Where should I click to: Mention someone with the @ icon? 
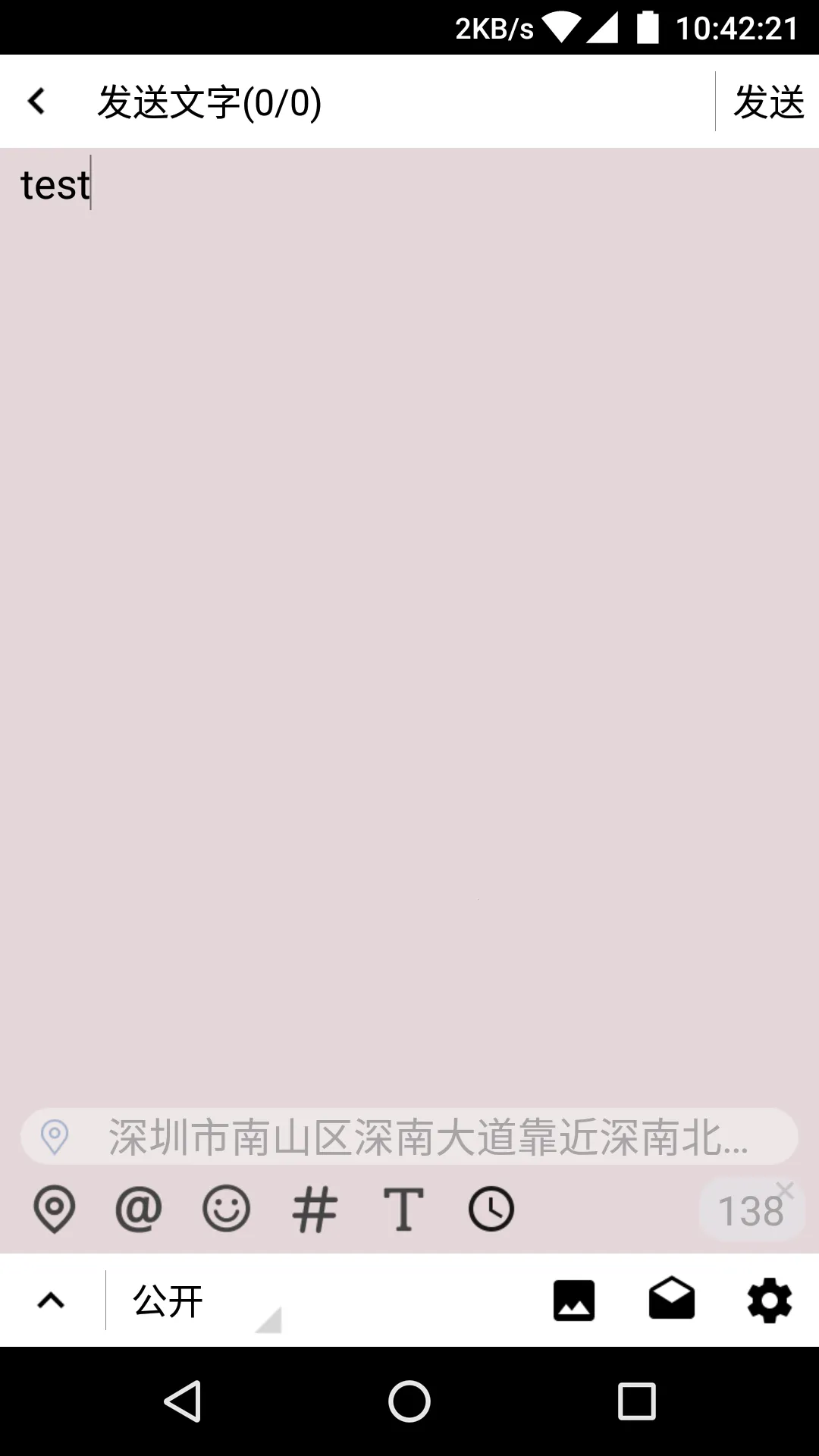[139, 1209]
